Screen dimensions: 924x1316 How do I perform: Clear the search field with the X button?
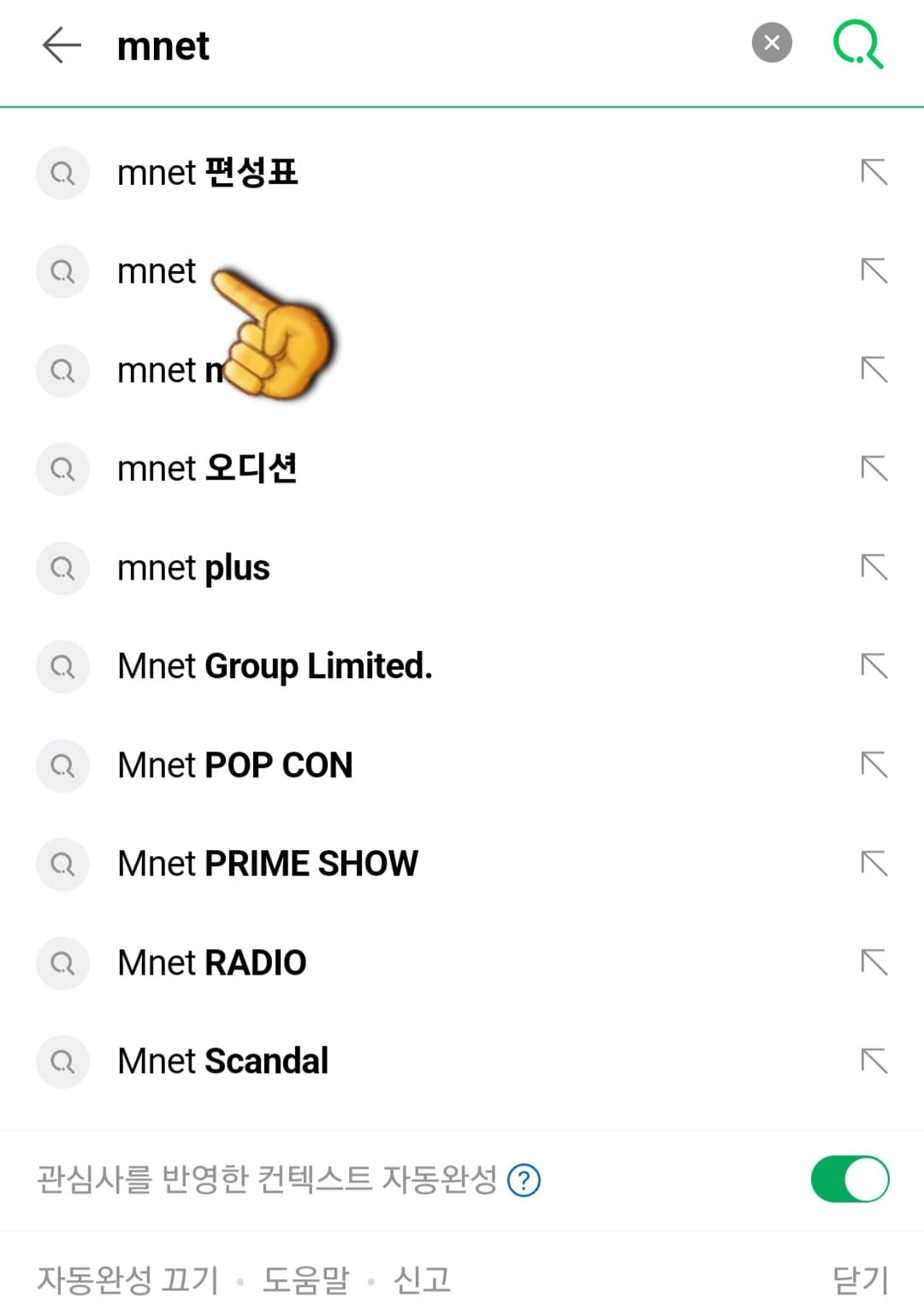pyautogui.click(x=771, y=43)
